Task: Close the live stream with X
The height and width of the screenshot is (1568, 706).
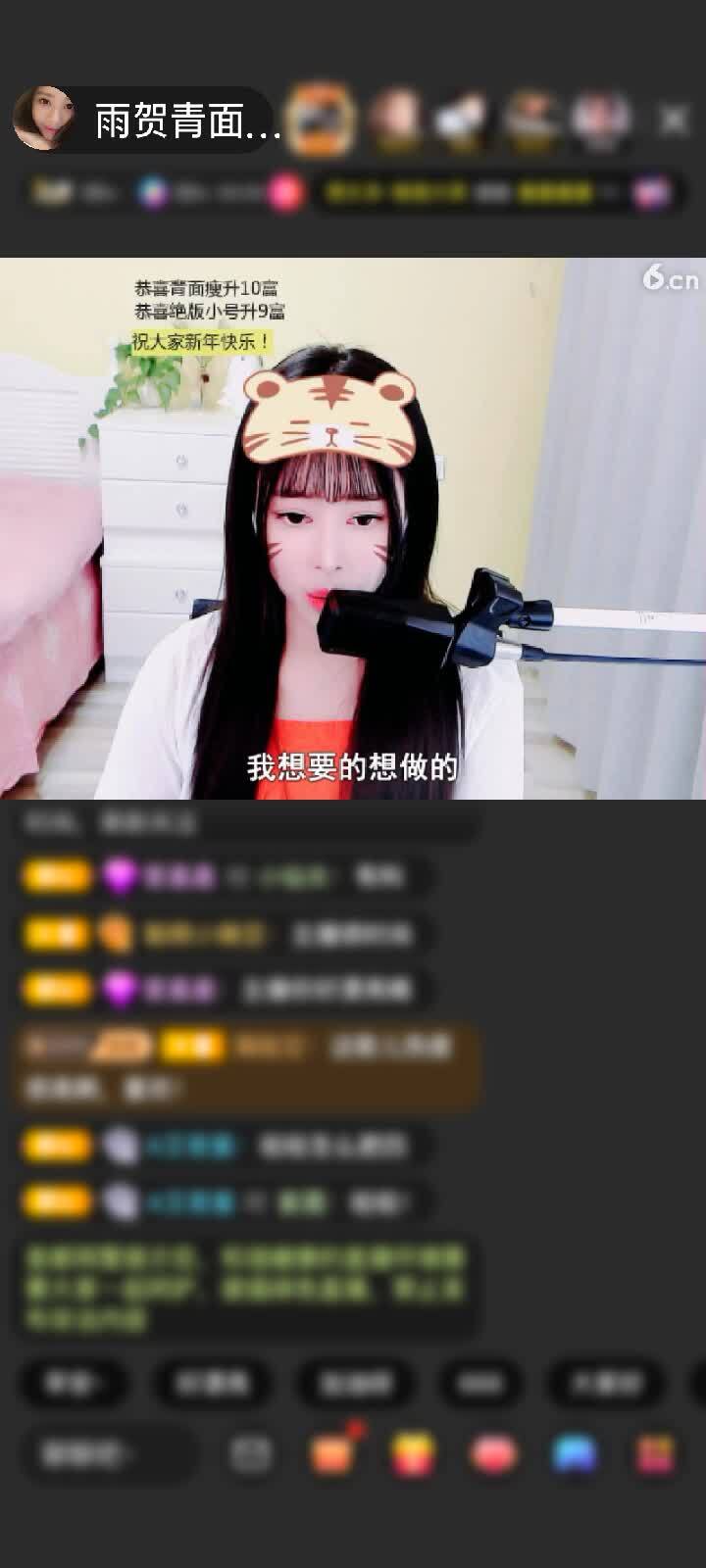Action: [x=674, y=120]
